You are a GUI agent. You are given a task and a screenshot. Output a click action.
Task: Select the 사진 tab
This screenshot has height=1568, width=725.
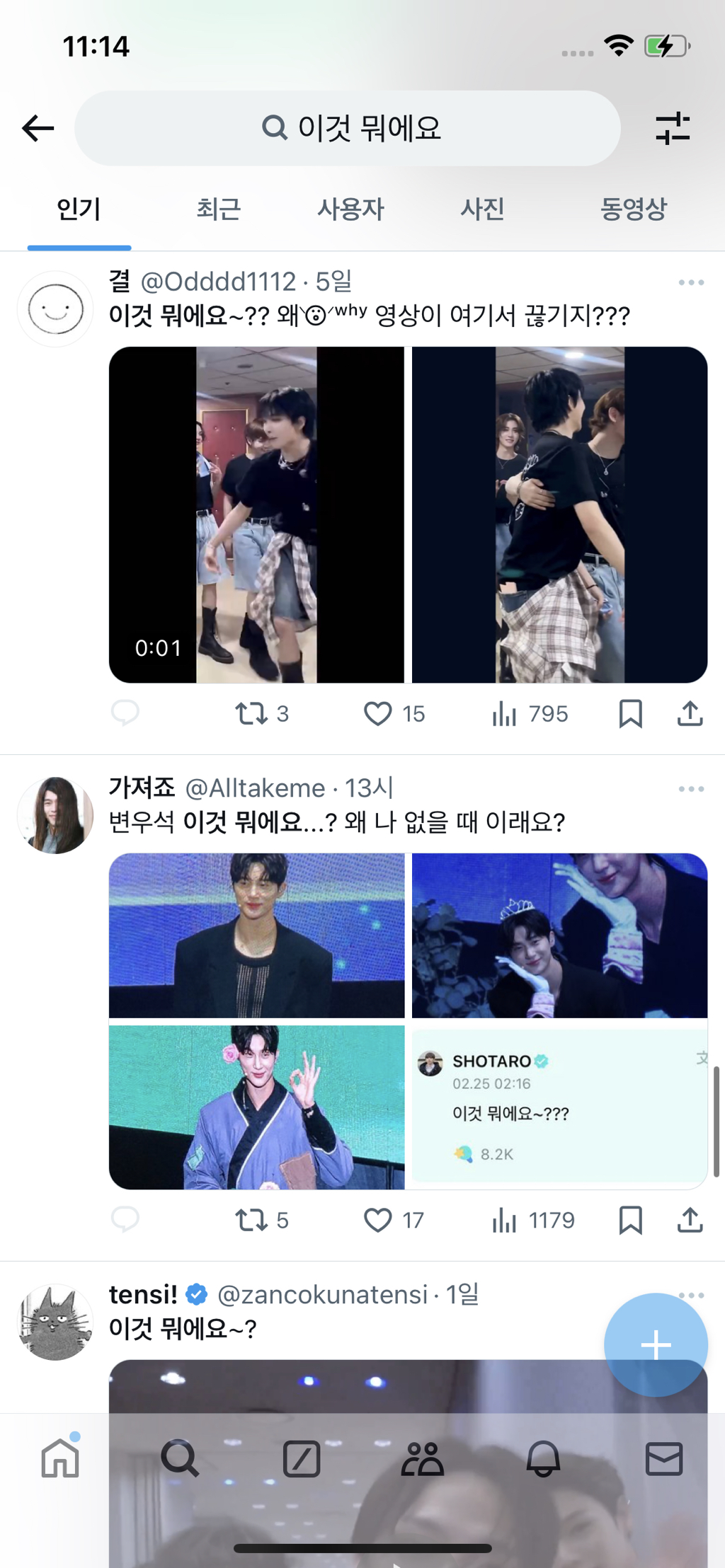click(482, 209)
